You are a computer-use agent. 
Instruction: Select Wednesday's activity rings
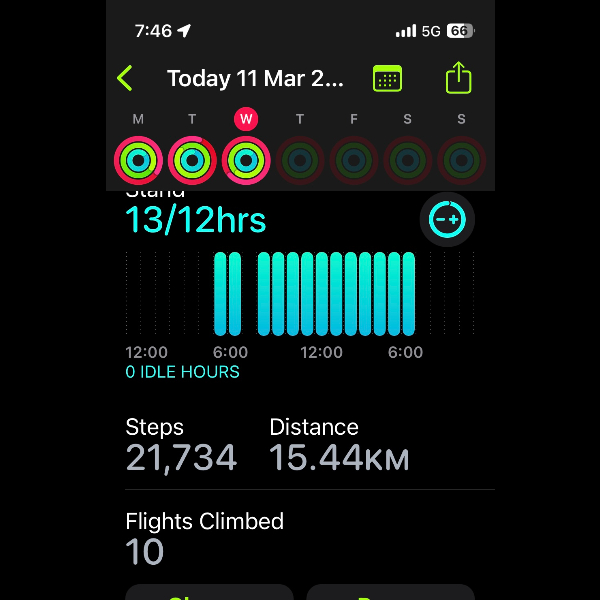(x=246, y=160)
